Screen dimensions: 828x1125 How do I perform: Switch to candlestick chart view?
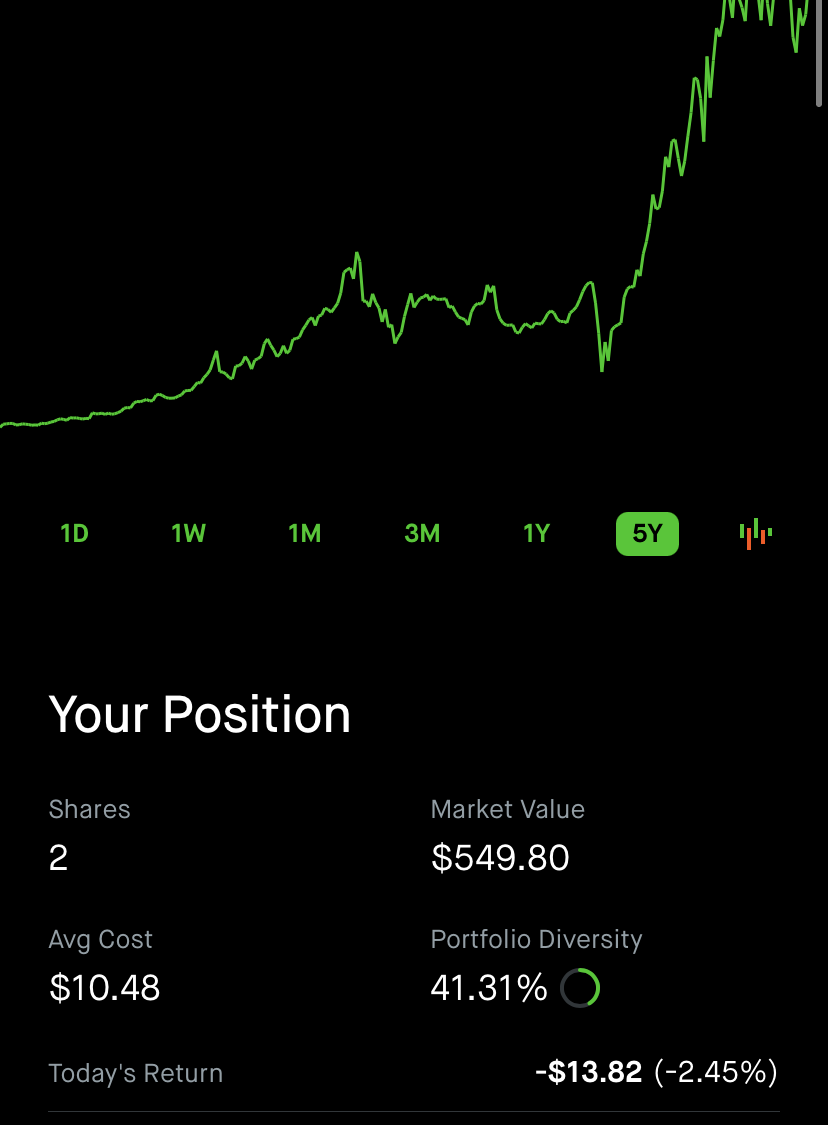tap(756, 533)
